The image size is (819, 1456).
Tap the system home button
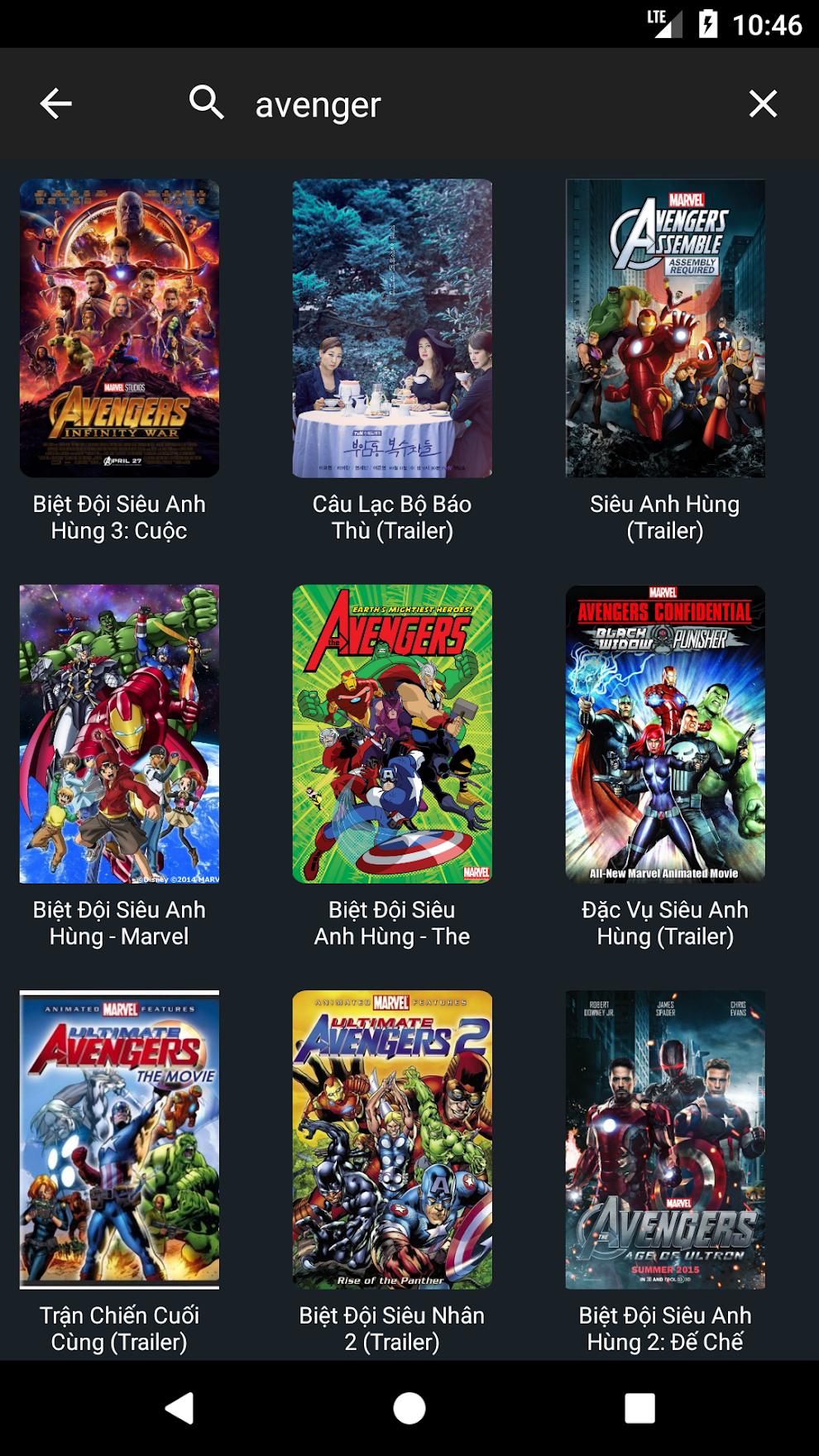pyautogui.click(x=409, y=1408)
